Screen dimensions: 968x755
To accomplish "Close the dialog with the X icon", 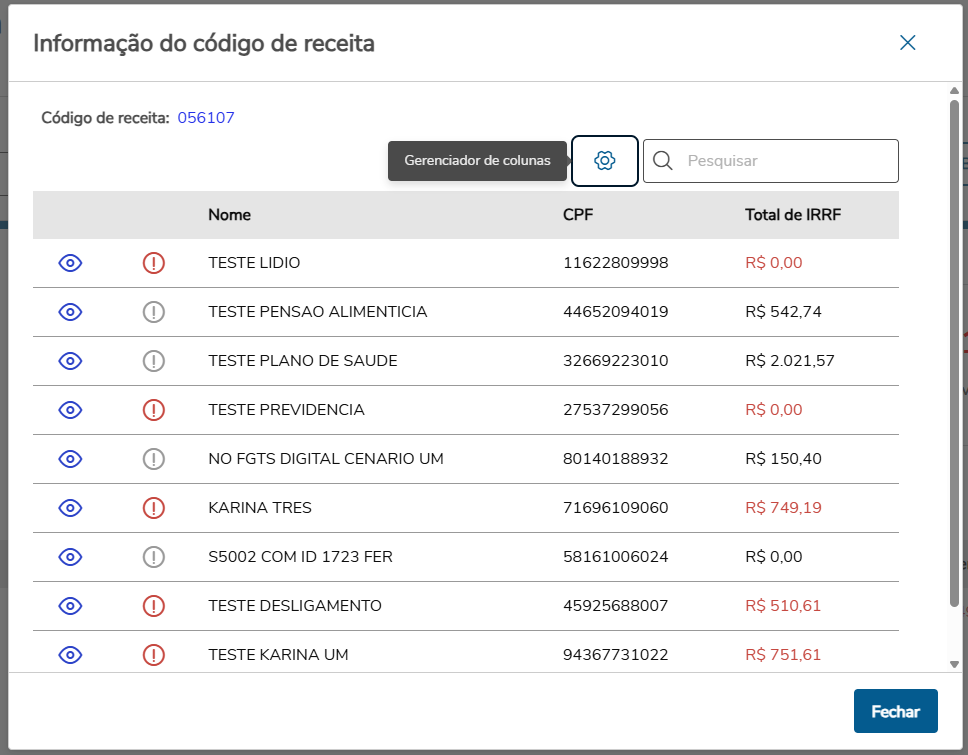I will [x=907, y=42].
